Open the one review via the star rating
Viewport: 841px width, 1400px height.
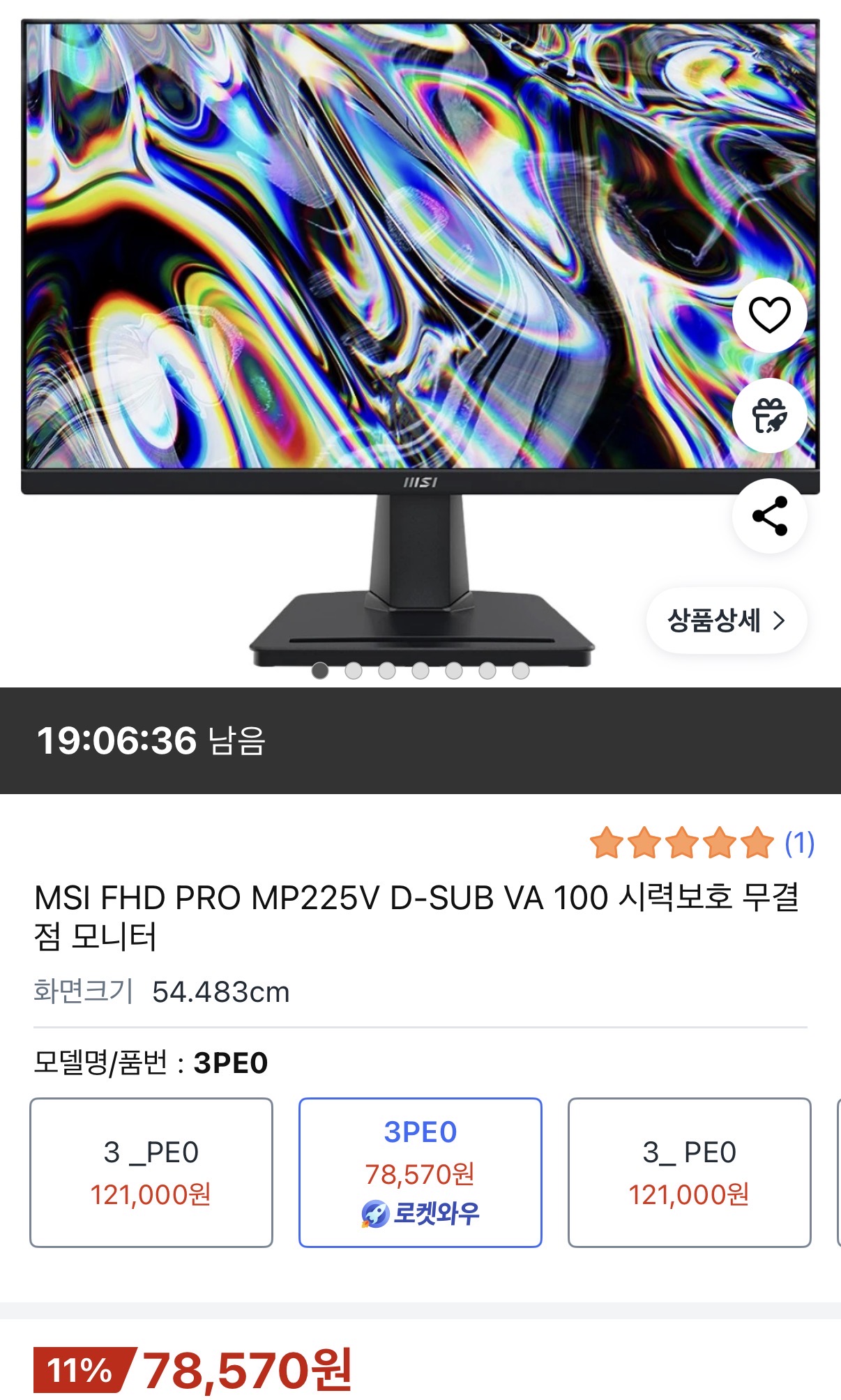click(x=701, y=843)
